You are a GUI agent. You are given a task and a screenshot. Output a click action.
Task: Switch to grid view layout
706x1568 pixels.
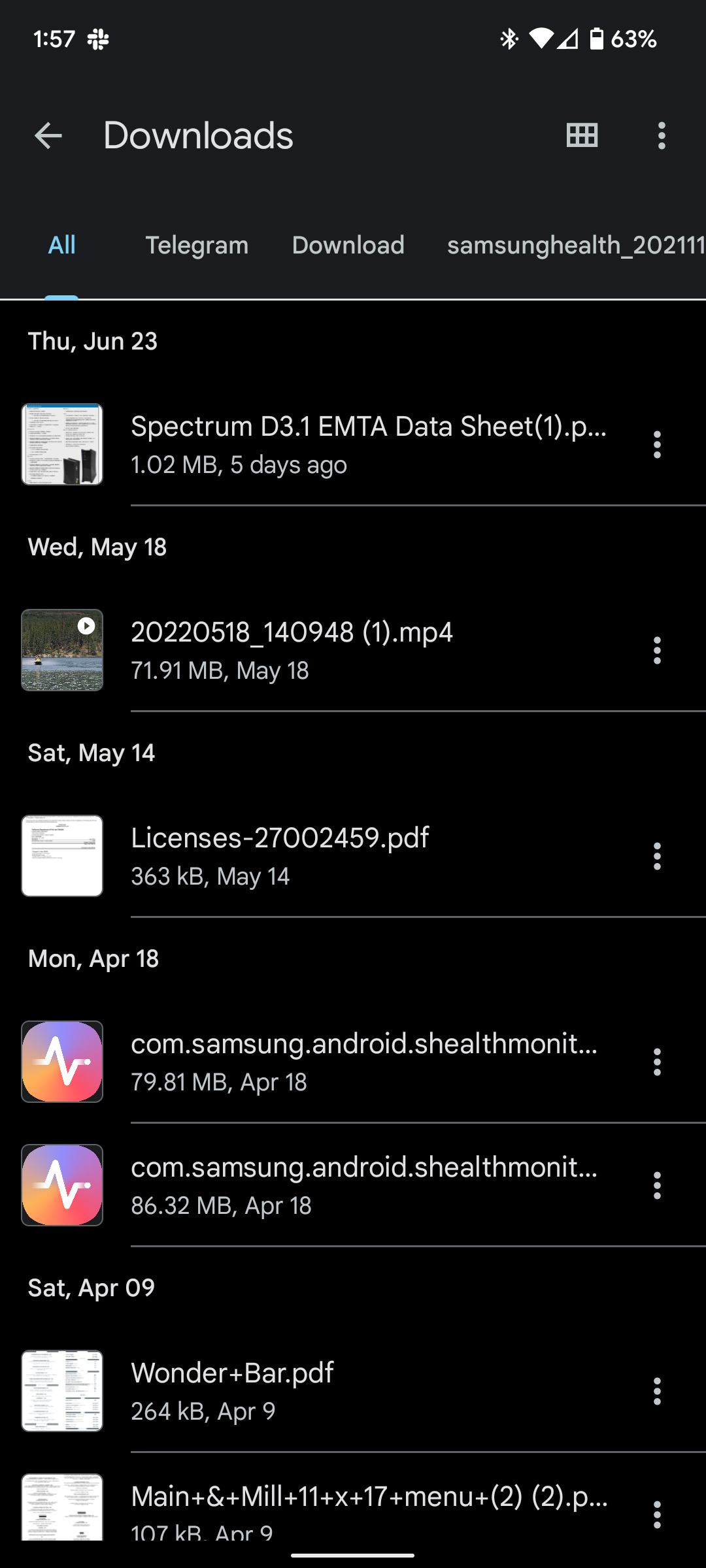[x=580, y=135]
